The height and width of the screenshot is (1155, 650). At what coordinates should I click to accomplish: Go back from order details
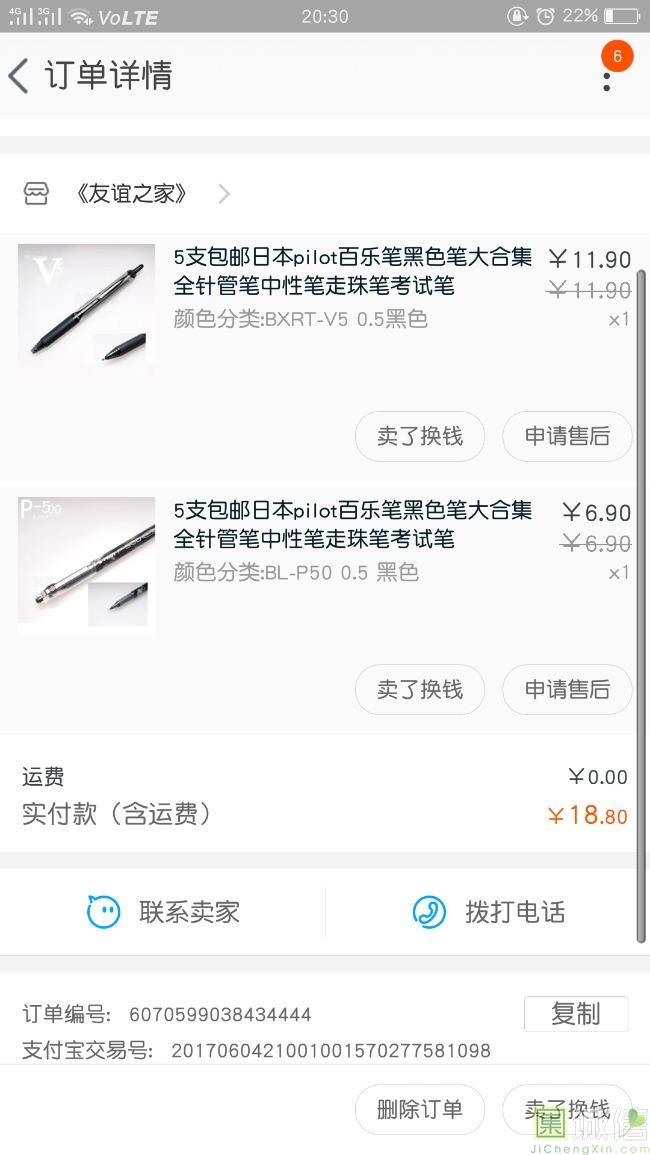click(20, 76)
